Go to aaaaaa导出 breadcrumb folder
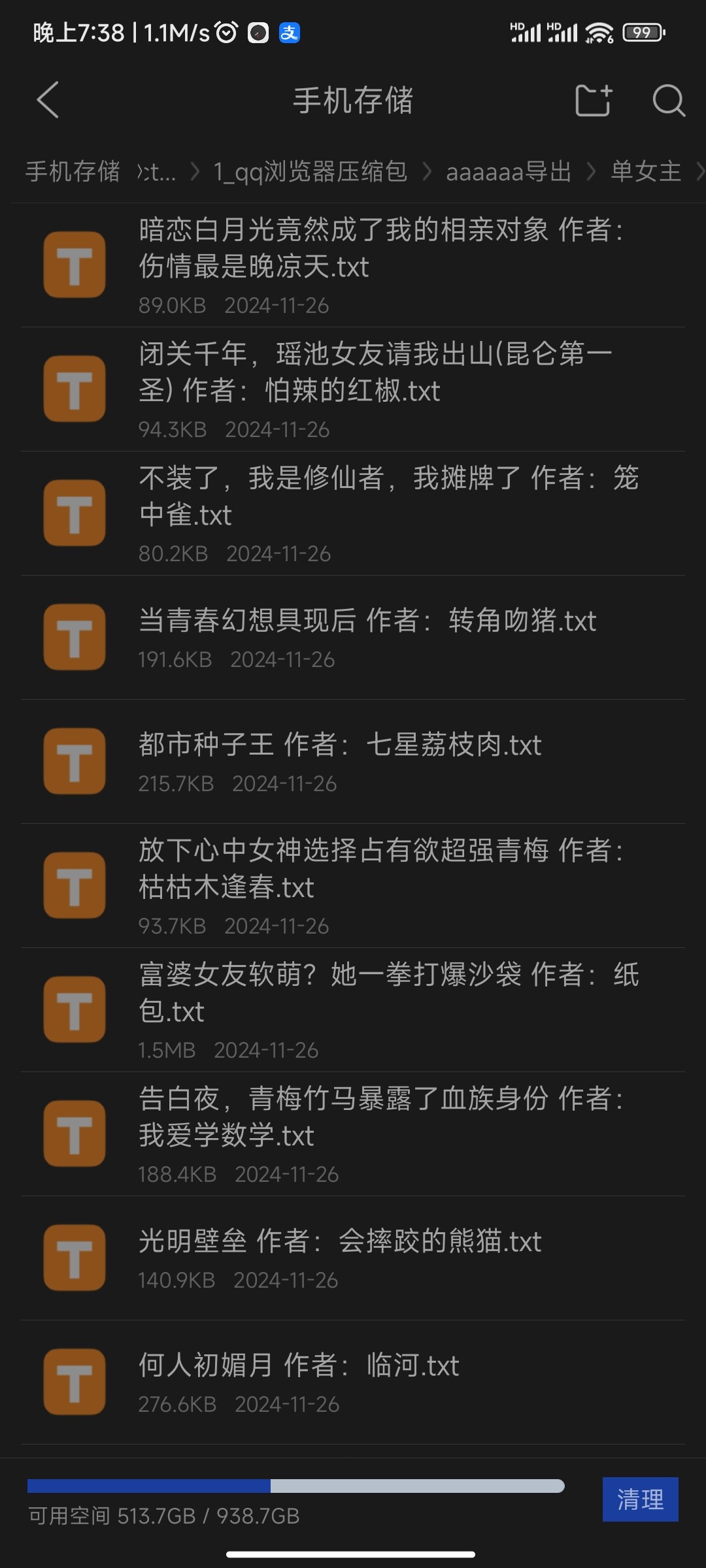This screenshot has height=1568, width=706. [x=509, y=172]
